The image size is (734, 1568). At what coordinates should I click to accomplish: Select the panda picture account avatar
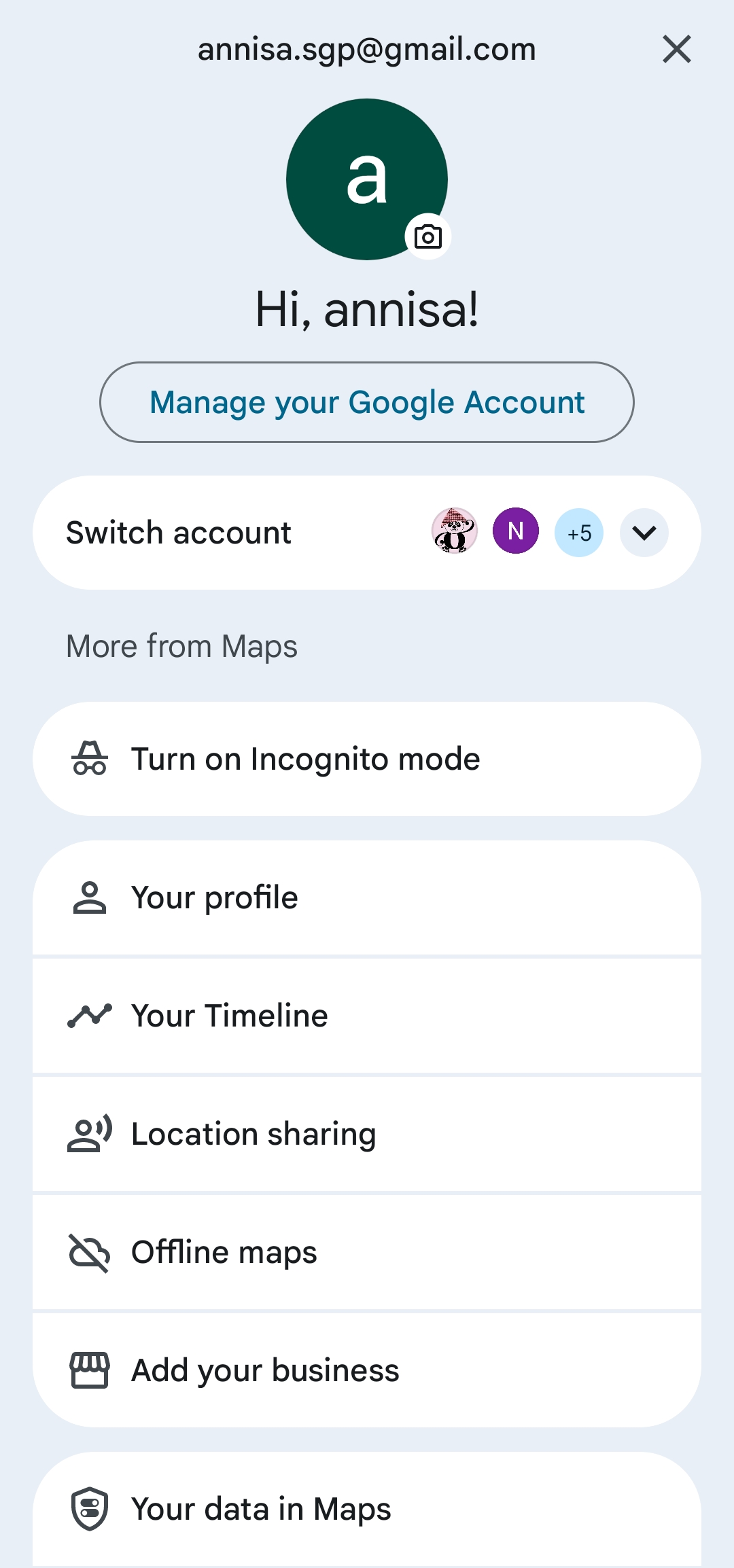(x=455, y=531)
